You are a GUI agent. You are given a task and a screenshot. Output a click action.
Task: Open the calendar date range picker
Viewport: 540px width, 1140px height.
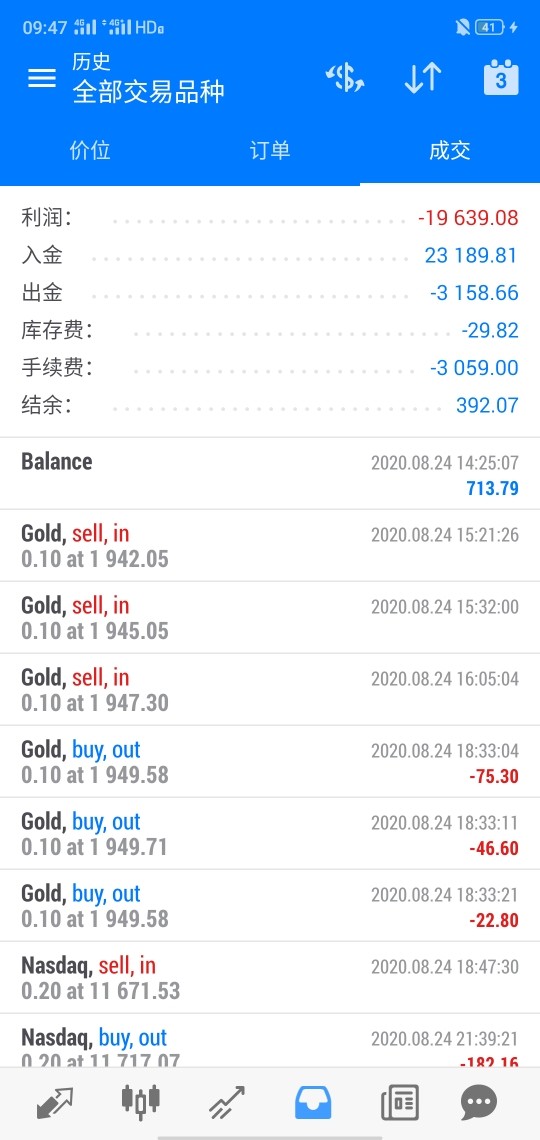[x=501, y=77]
